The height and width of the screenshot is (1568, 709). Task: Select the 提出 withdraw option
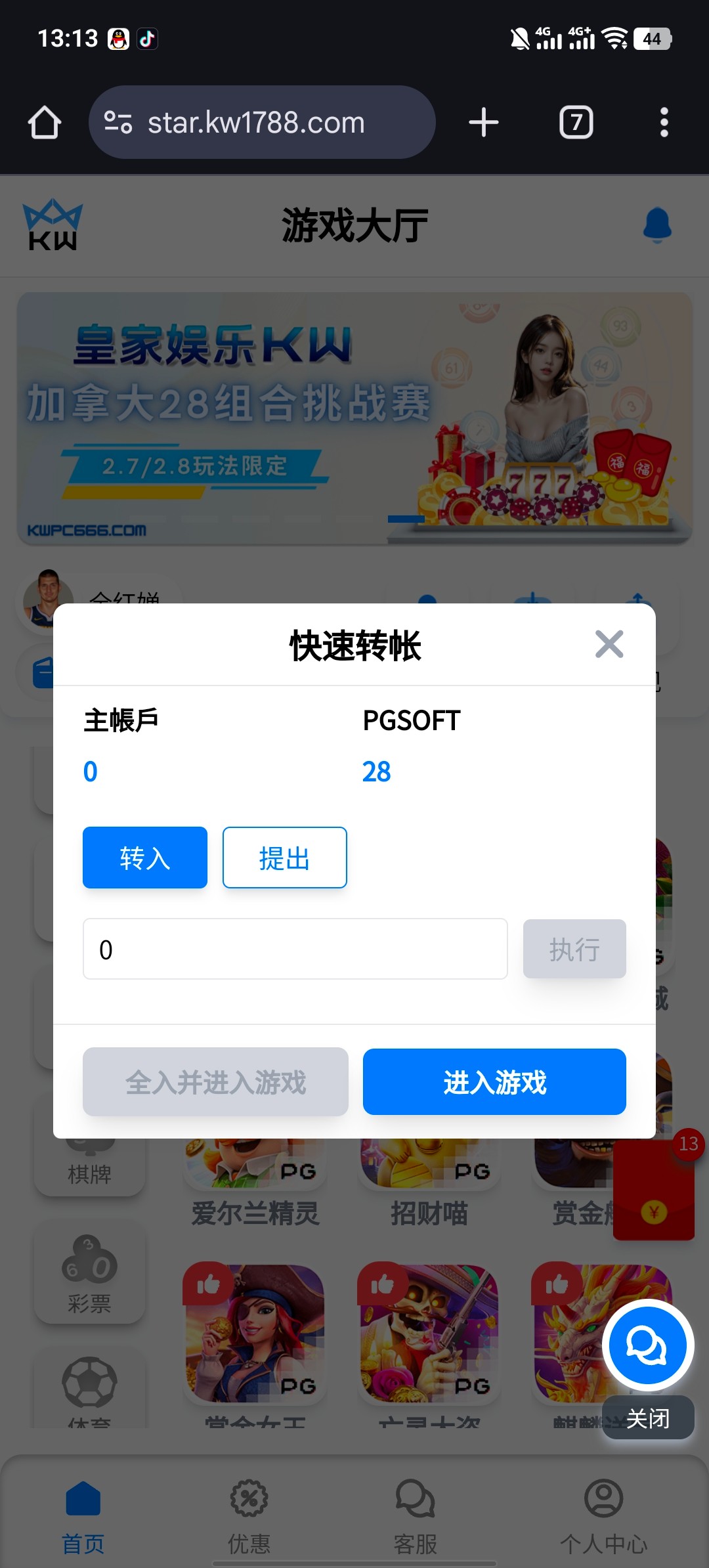click(284, 858)
